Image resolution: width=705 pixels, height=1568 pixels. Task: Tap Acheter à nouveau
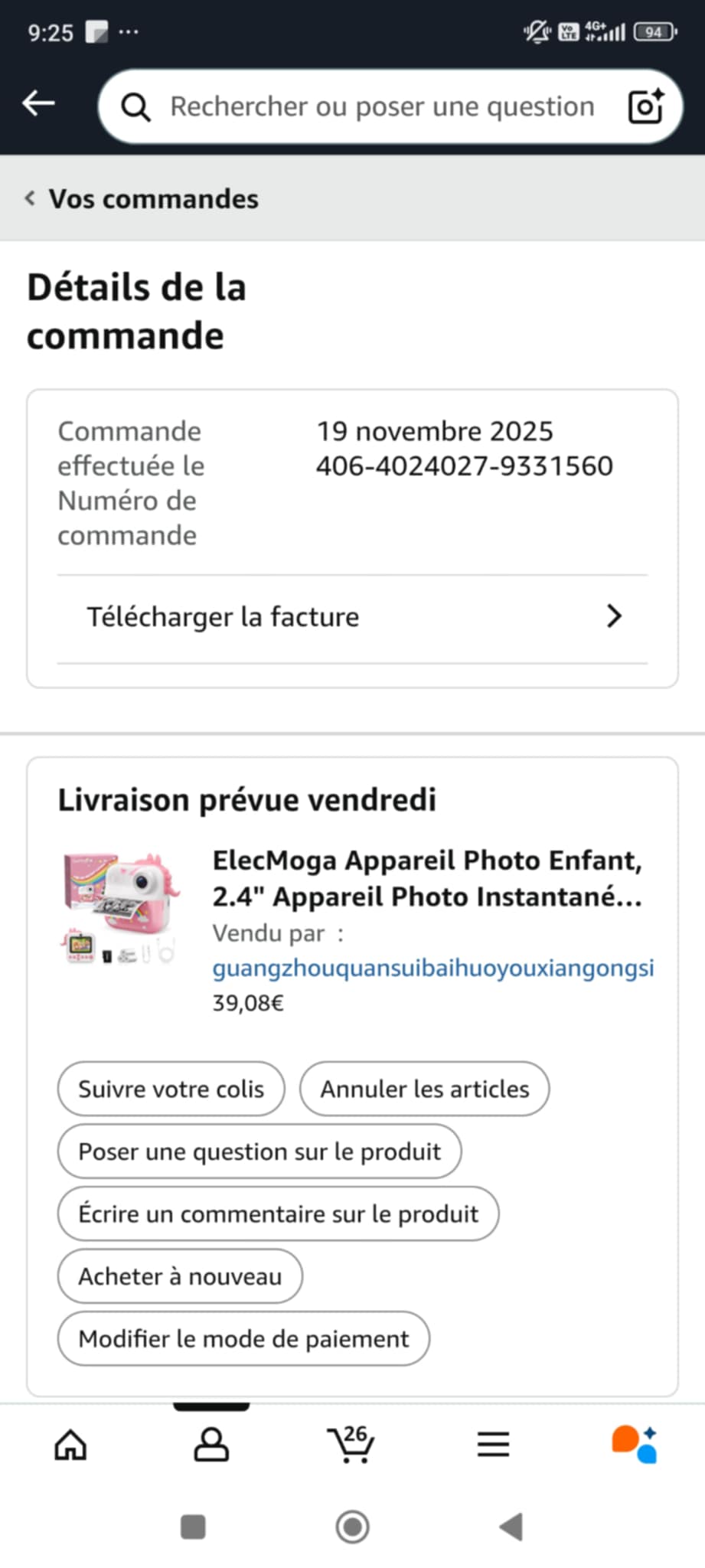(x=180, y=1276)
